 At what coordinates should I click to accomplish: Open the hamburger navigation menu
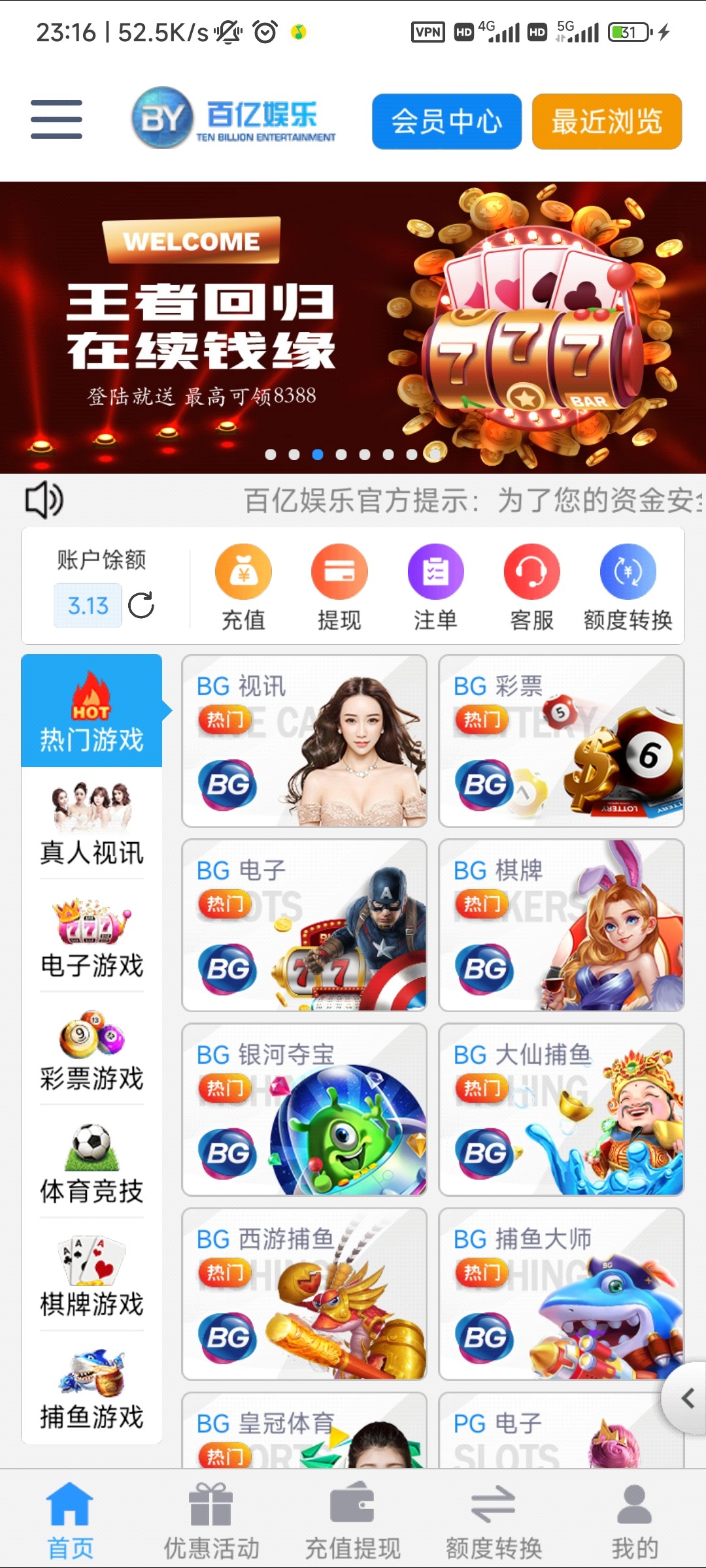click(56, 119)
